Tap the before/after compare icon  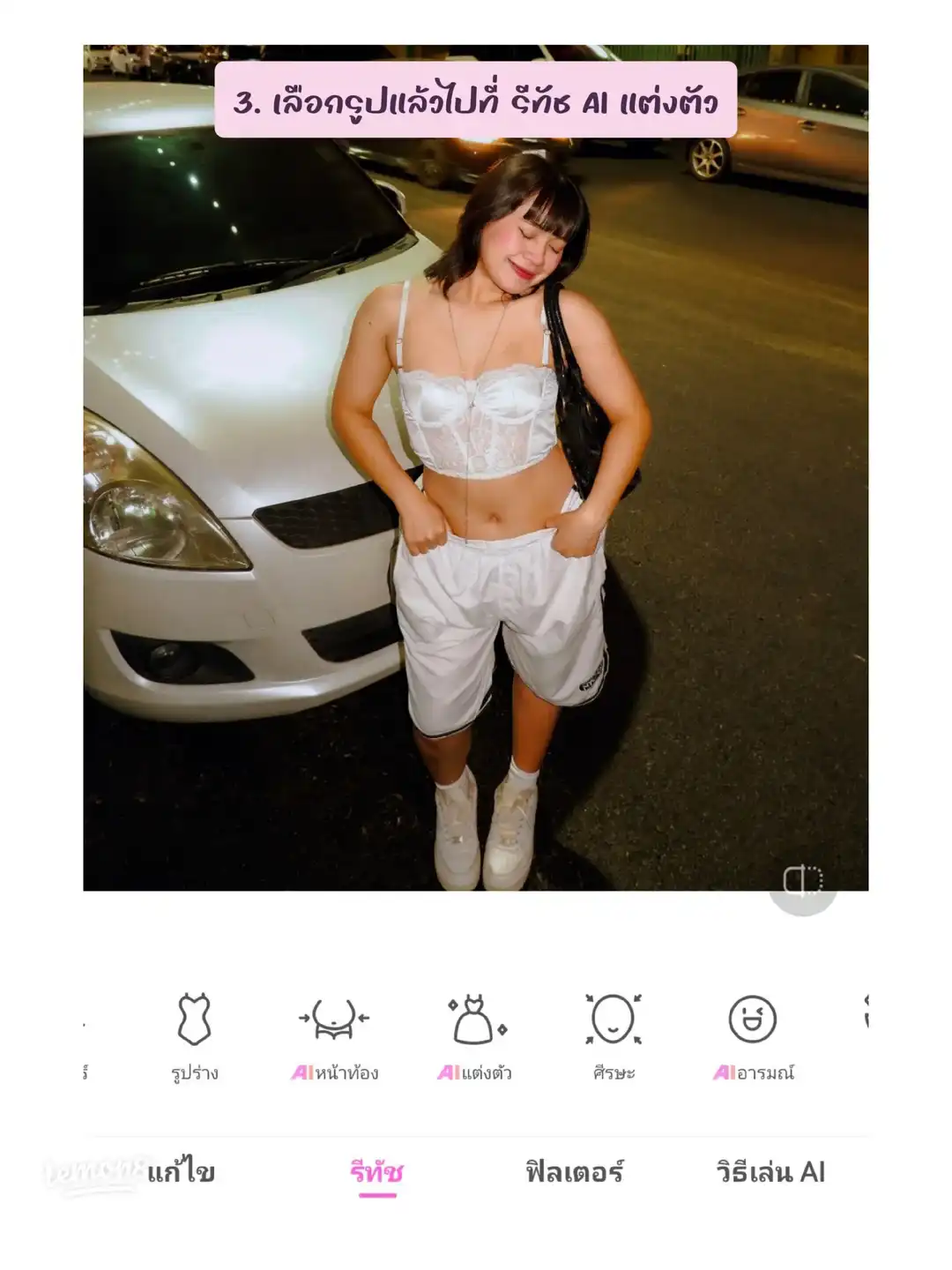(x=803, y=880)
